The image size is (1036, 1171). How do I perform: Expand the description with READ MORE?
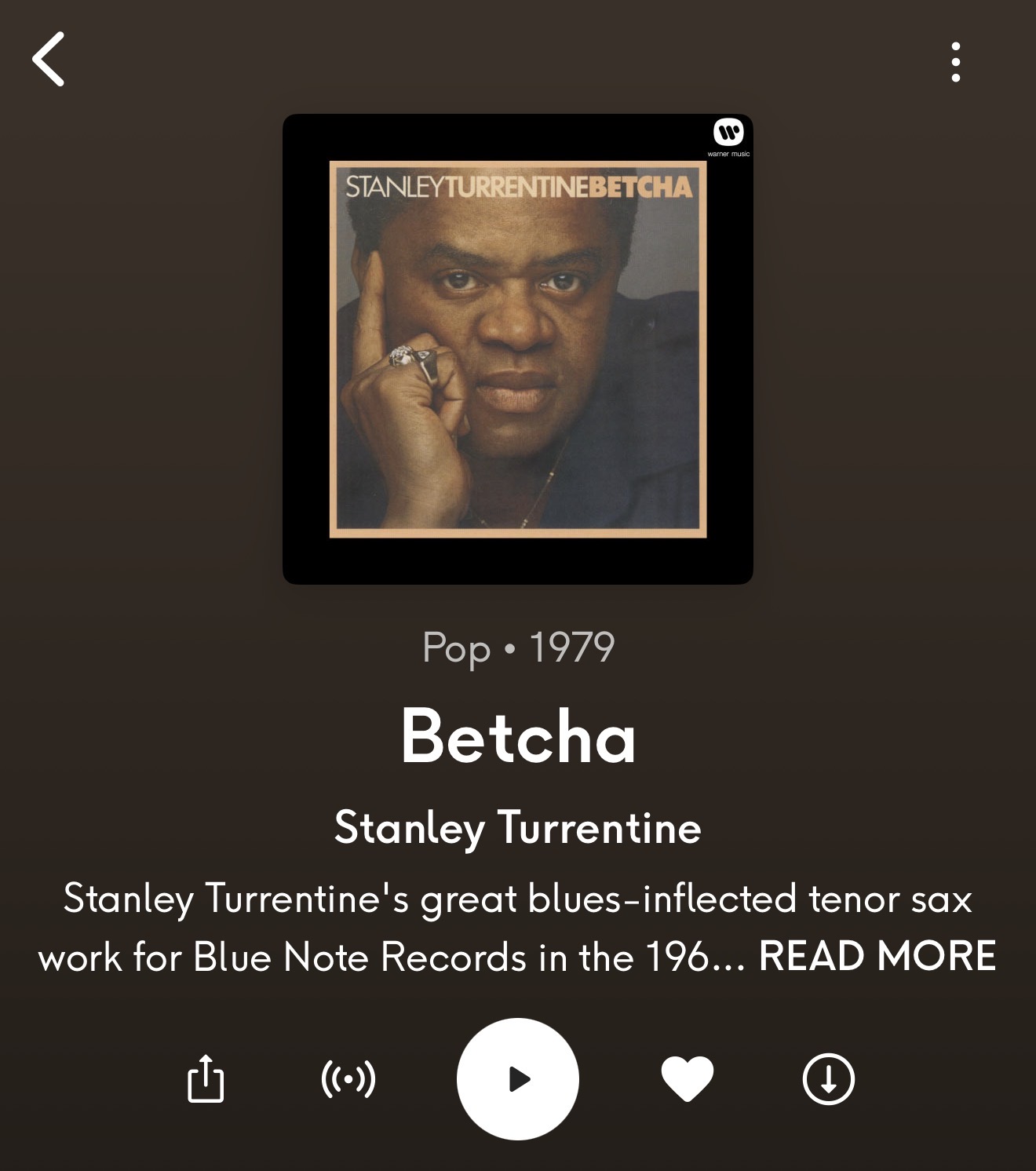pos(877,956)
